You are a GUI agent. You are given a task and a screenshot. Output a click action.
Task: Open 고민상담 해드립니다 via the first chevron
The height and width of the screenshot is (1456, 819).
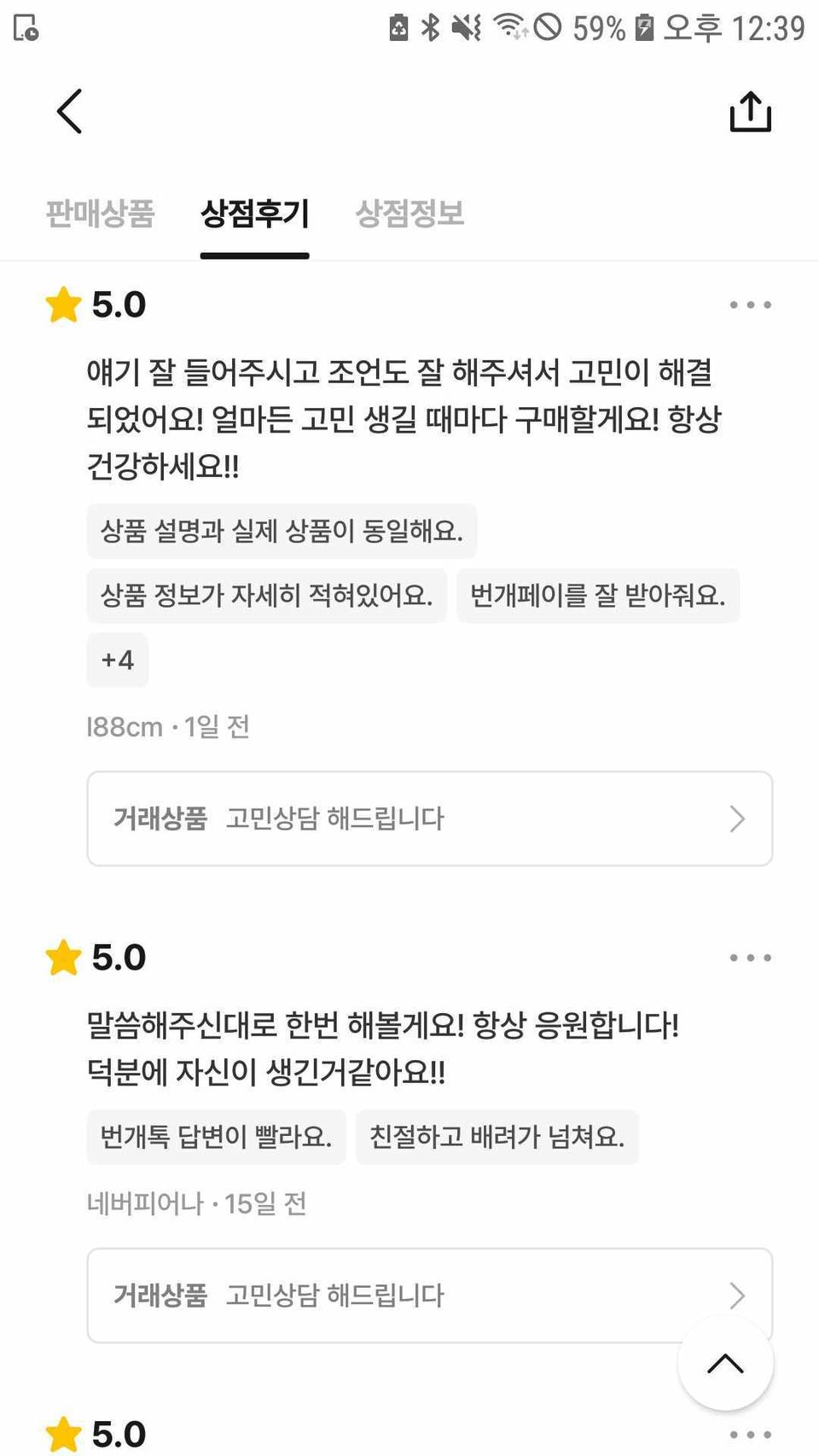tap(735, 818)
